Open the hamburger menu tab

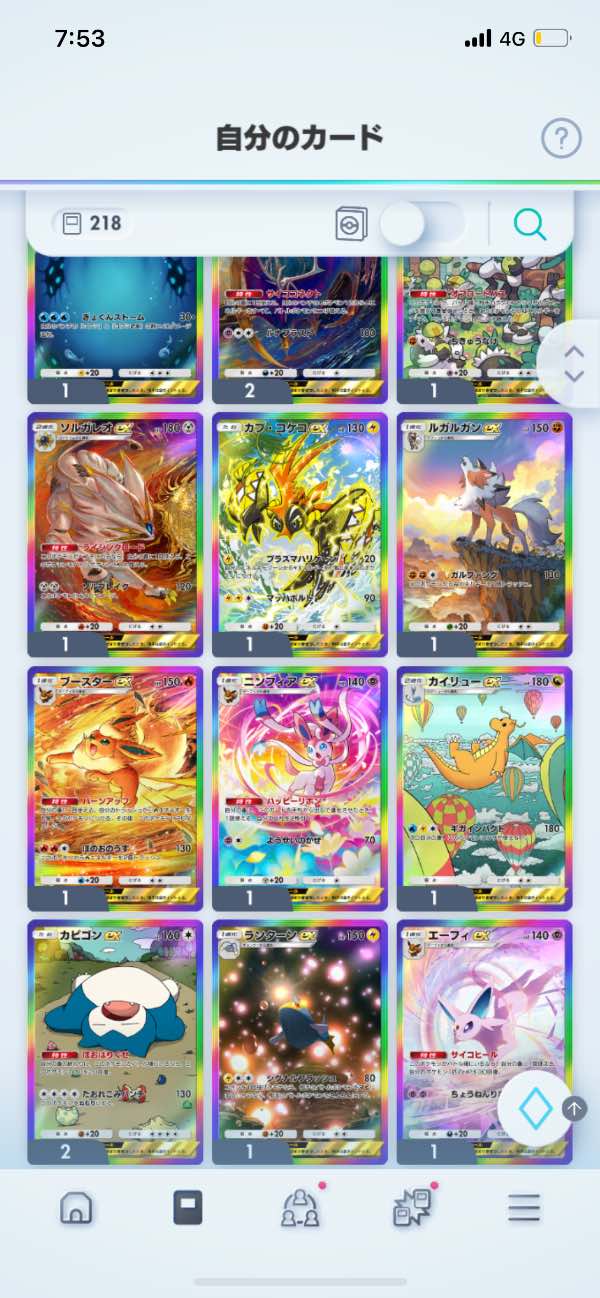(x=523, y=1208)
